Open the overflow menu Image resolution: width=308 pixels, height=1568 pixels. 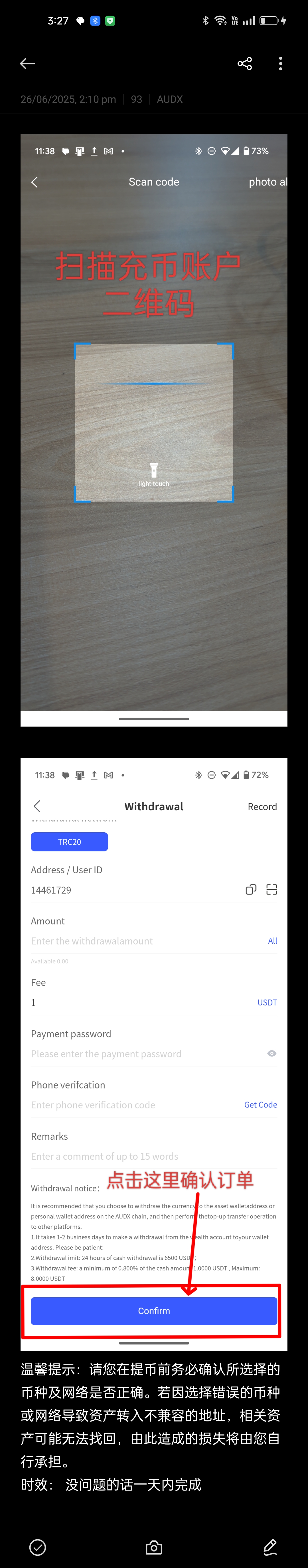(280, 63)
